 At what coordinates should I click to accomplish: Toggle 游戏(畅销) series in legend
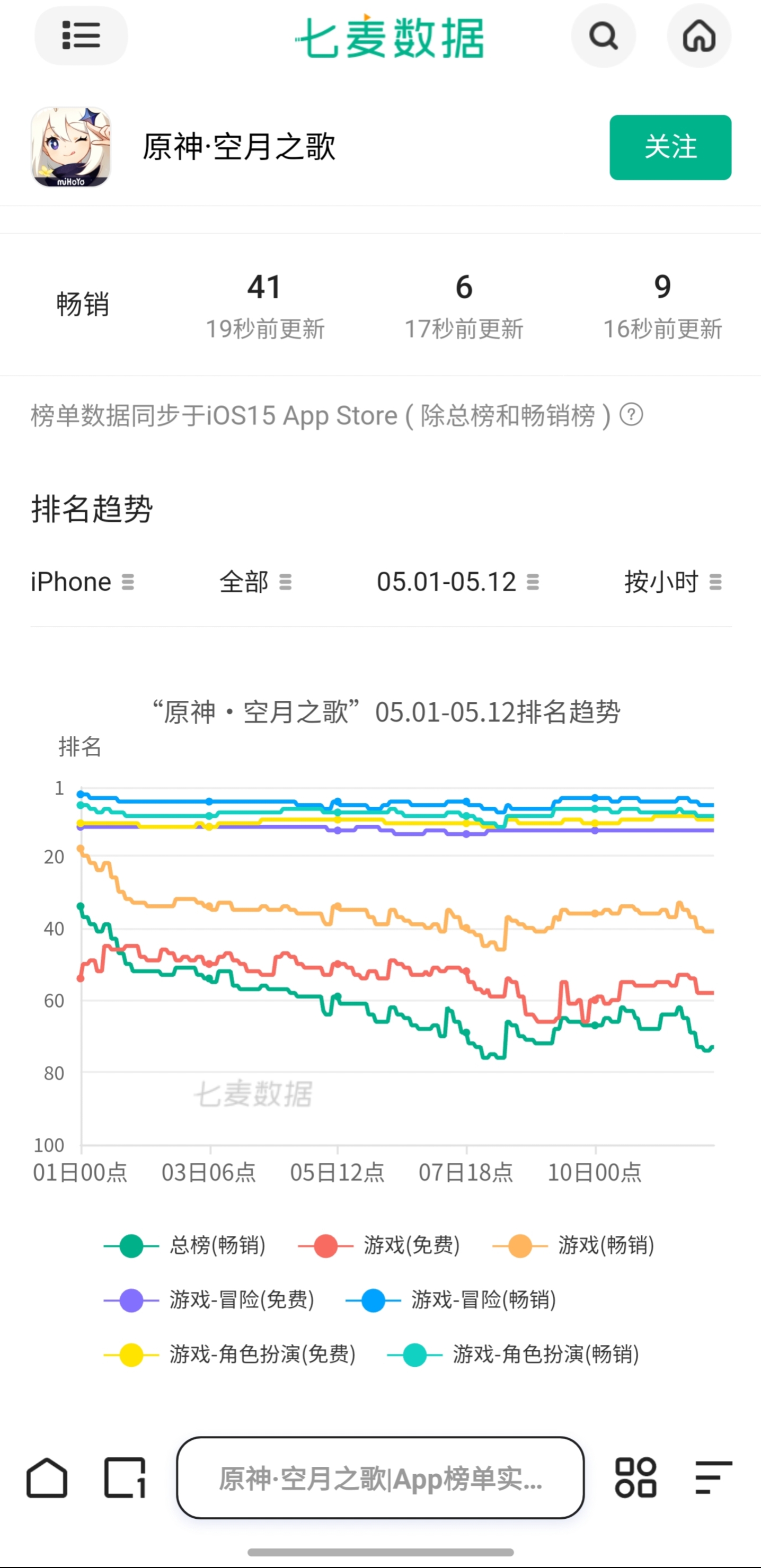pyautogui.click(x=573, y=1245)
